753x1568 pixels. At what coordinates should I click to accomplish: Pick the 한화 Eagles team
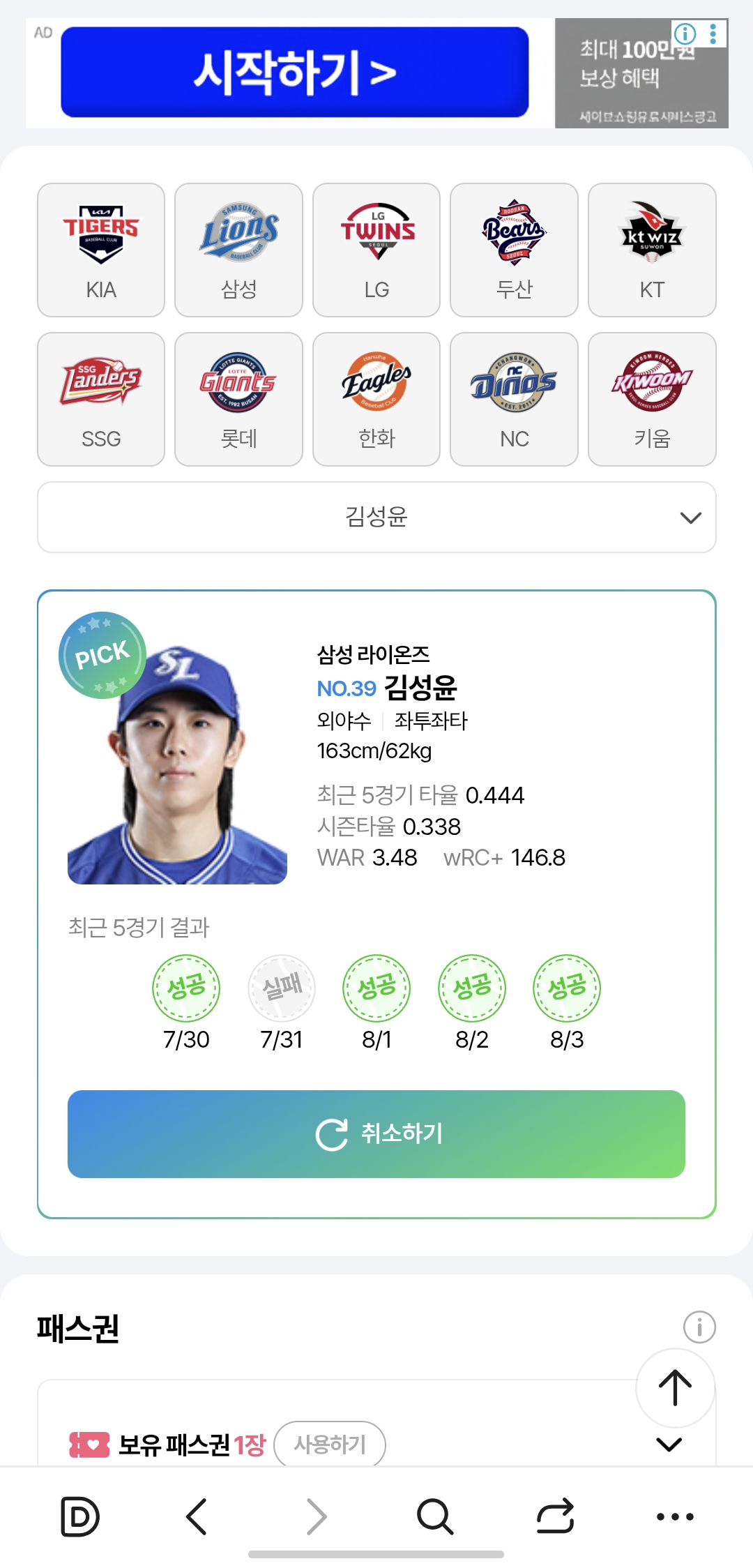pyautogui.click(x=376, y=399)
